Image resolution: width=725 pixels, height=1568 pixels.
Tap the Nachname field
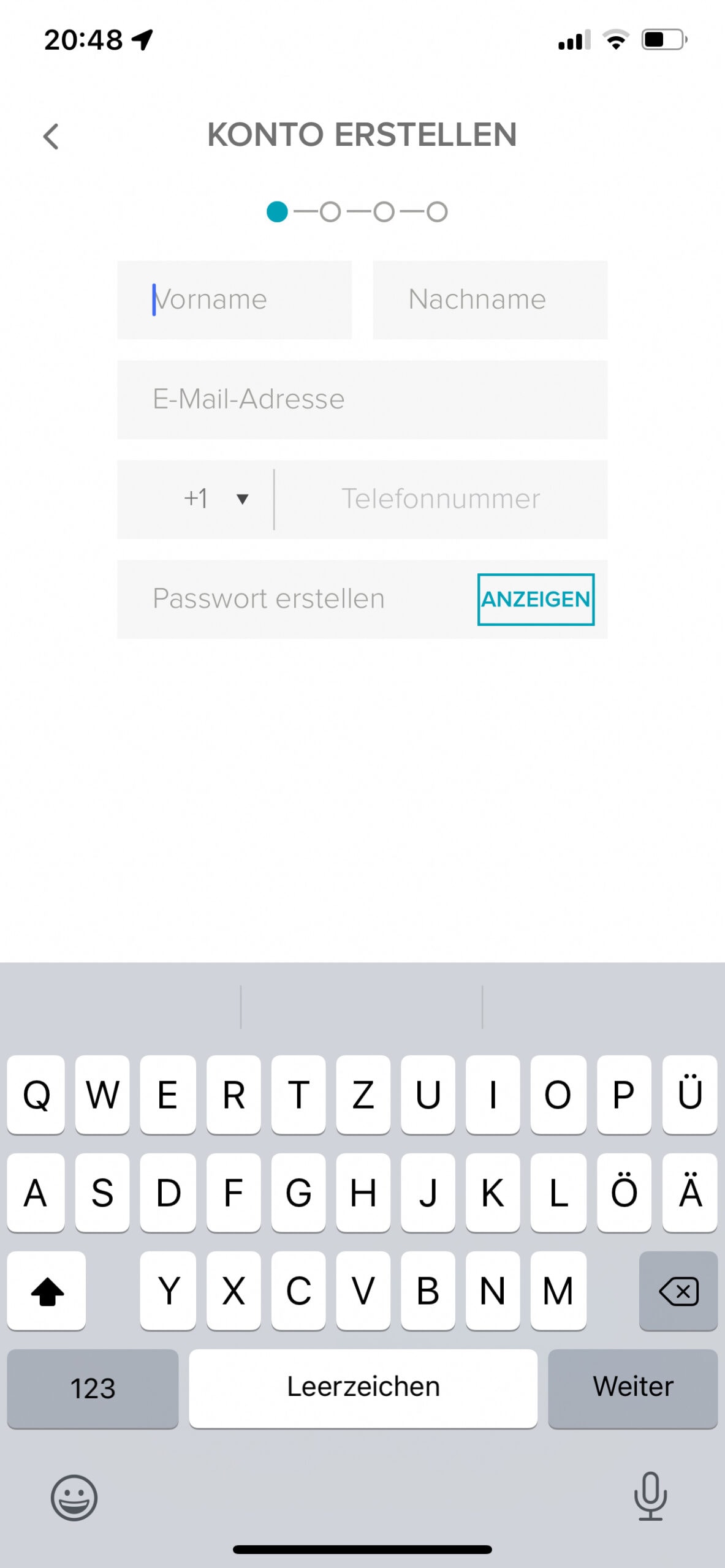(490, 300)
